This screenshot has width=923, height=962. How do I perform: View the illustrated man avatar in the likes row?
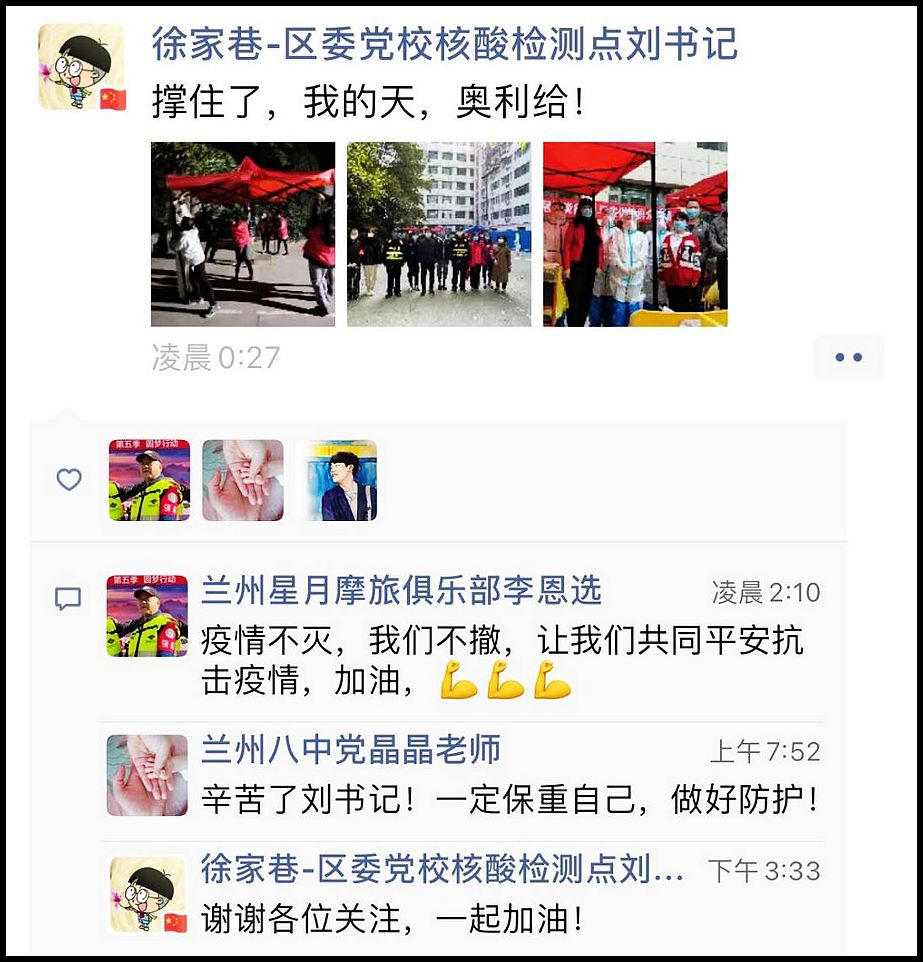coord(337,481)
